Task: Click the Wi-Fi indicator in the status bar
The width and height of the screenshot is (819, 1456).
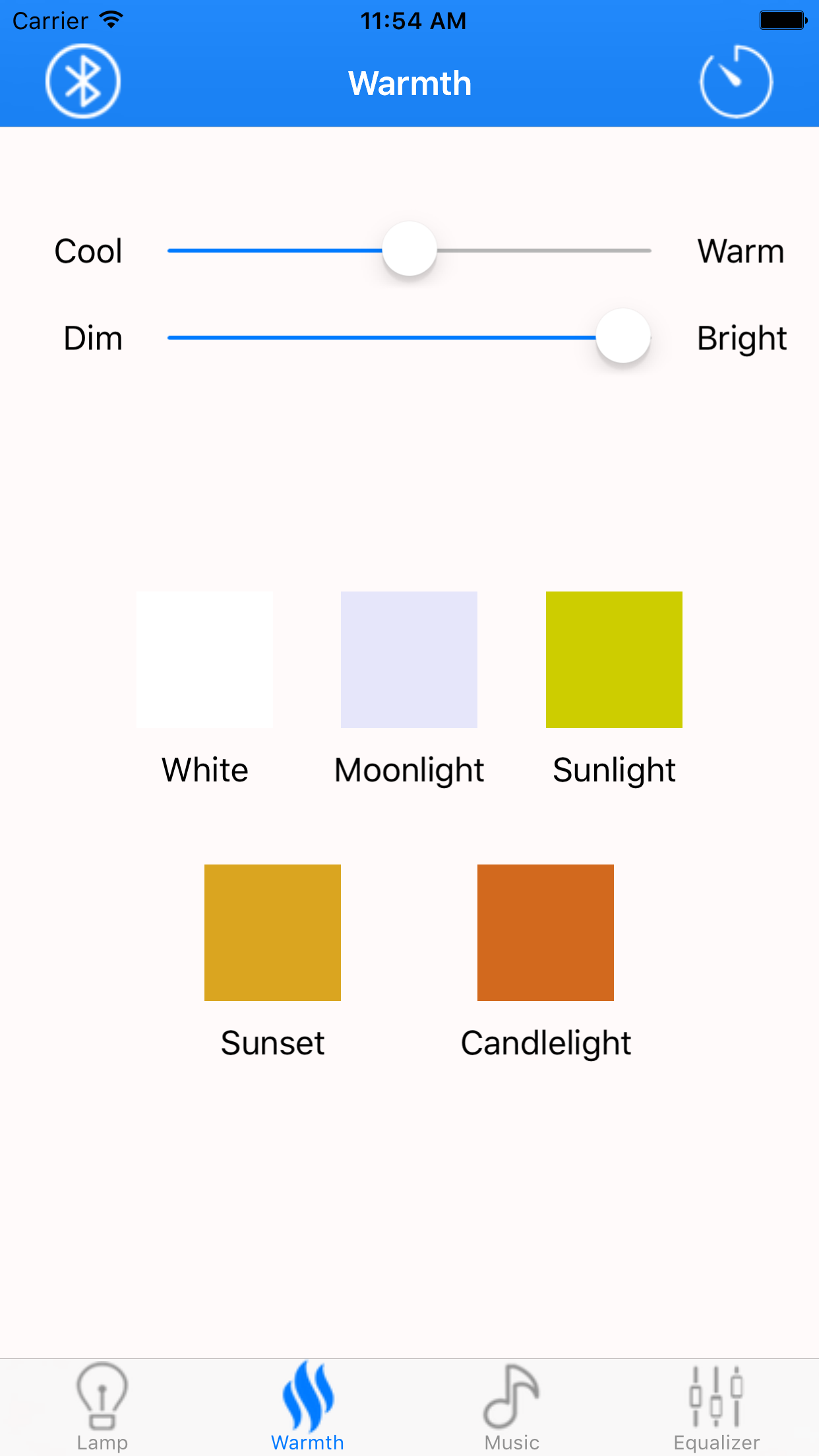Action: pyautogui.click(x=111, y=20)
